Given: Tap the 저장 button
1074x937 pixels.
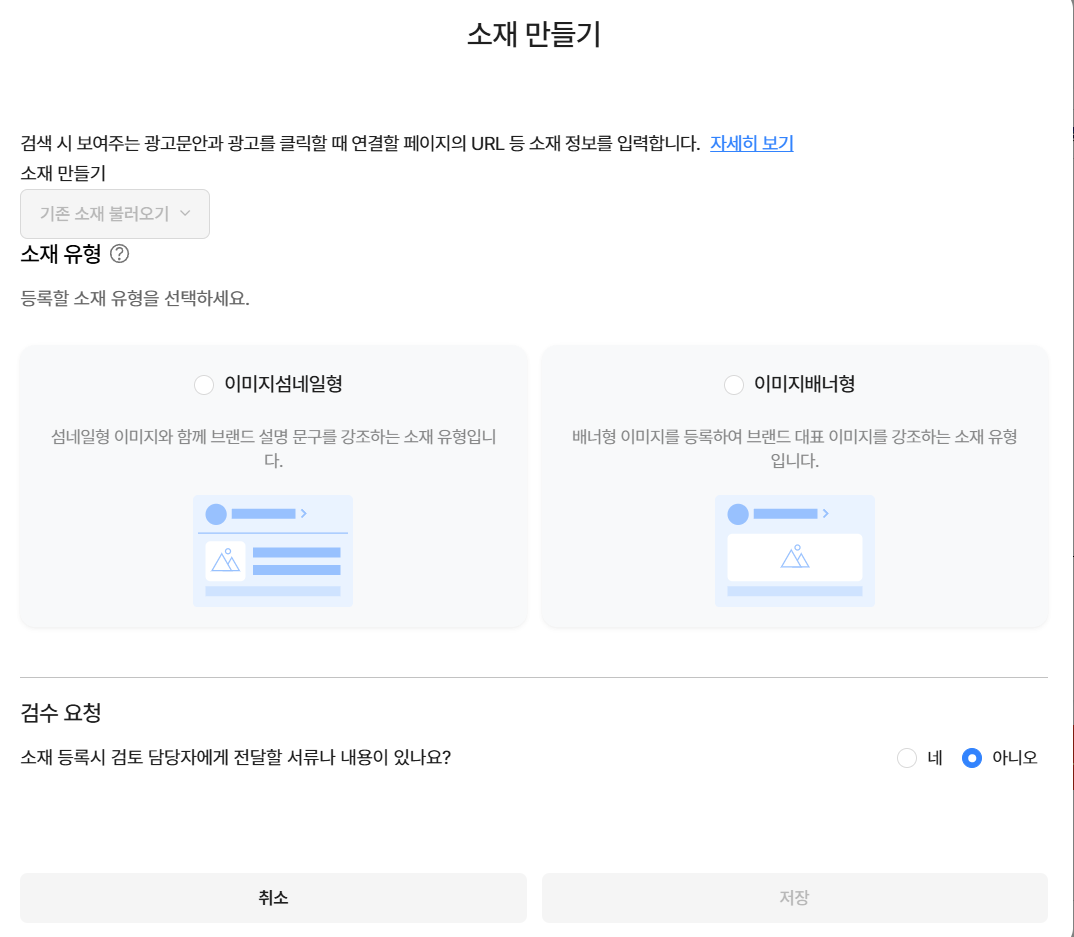Looking at the screenshot, I should [x=795, y=897].
